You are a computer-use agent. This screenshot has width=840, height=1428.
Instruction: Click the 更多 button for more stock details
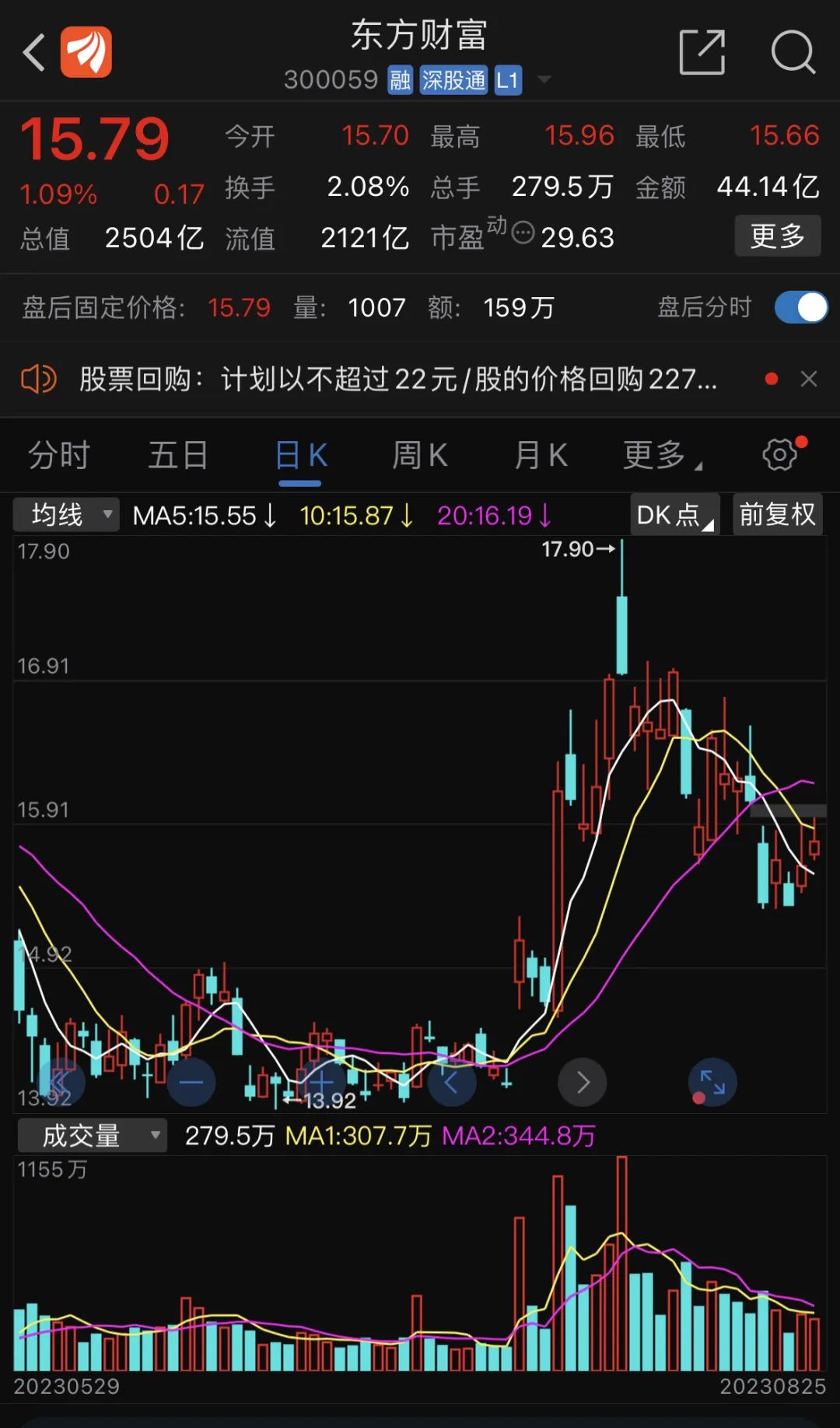(x=777, y=236)
